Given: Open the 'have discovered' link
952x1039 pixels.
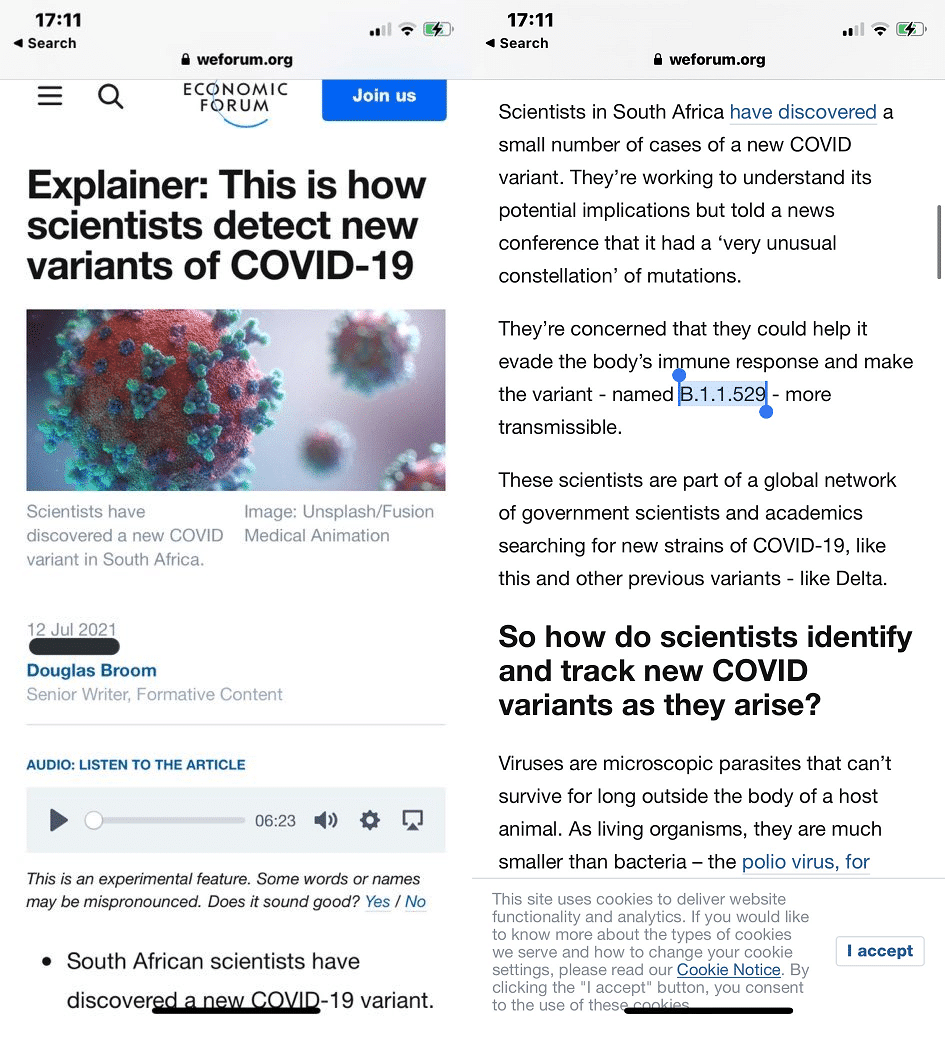Looking at the screenshot, I should tap(803, 112).
